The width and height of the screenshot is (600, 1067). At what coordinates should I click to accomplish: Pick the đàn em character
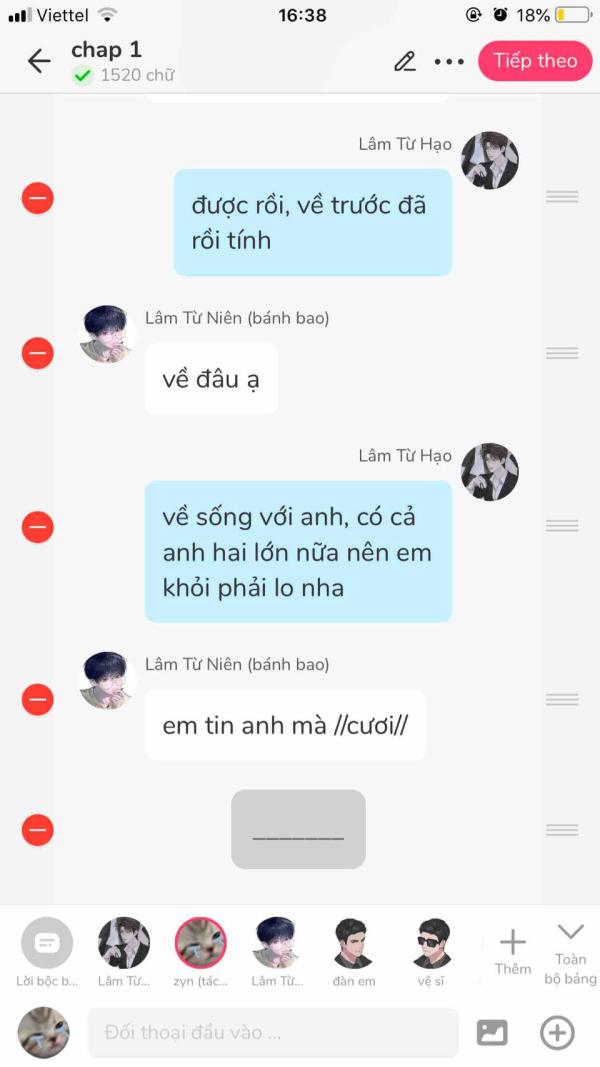coord(354,951)
